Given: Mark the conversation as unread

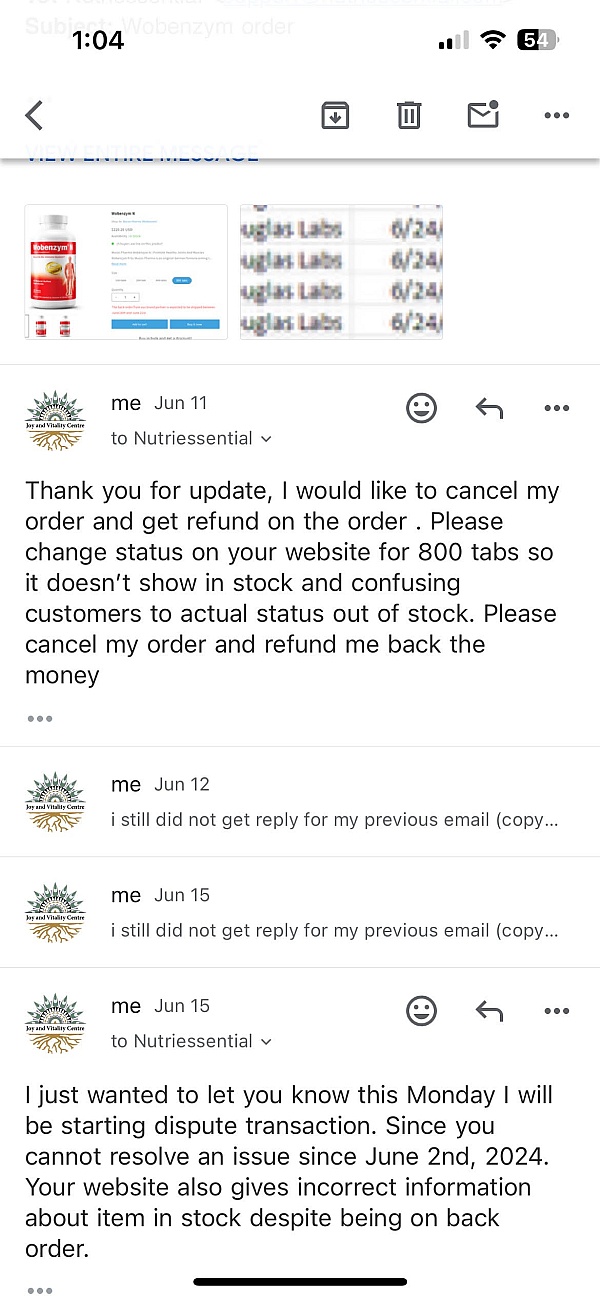Looking at the screenshot, I should pyautogui.click(x=483, y=115).
